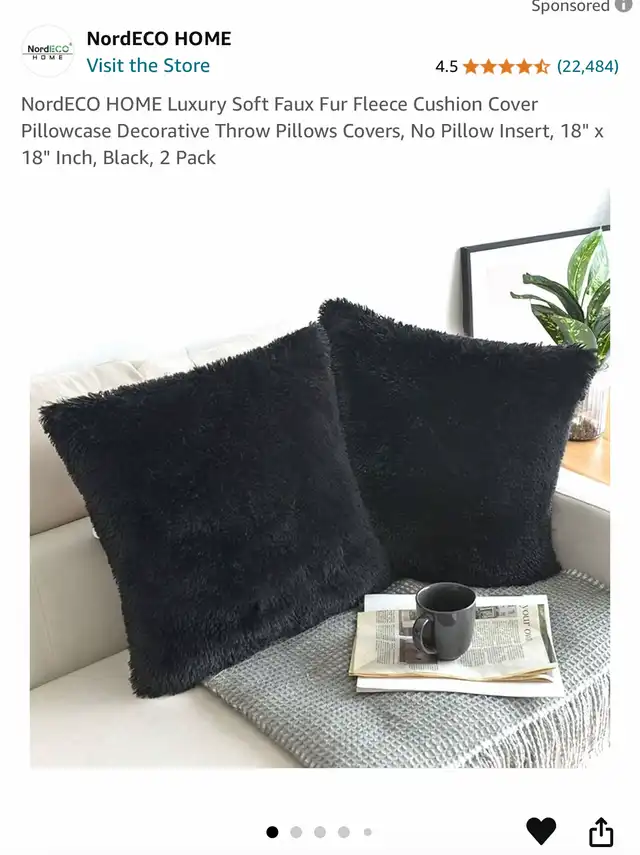640x855 pixels.
Task: Jump to second image via page dot
Action: (x=296, y=832)
